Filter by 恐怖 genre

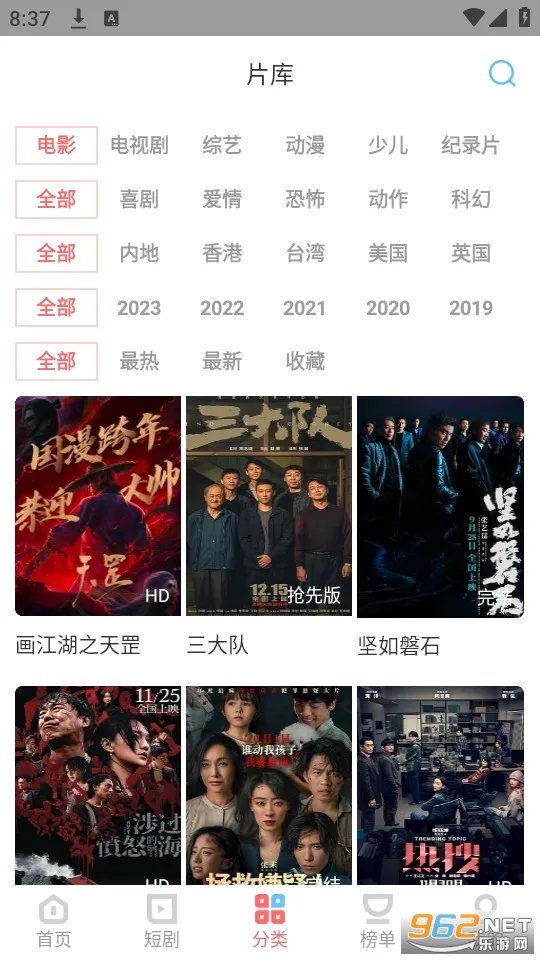click(305, 199)
